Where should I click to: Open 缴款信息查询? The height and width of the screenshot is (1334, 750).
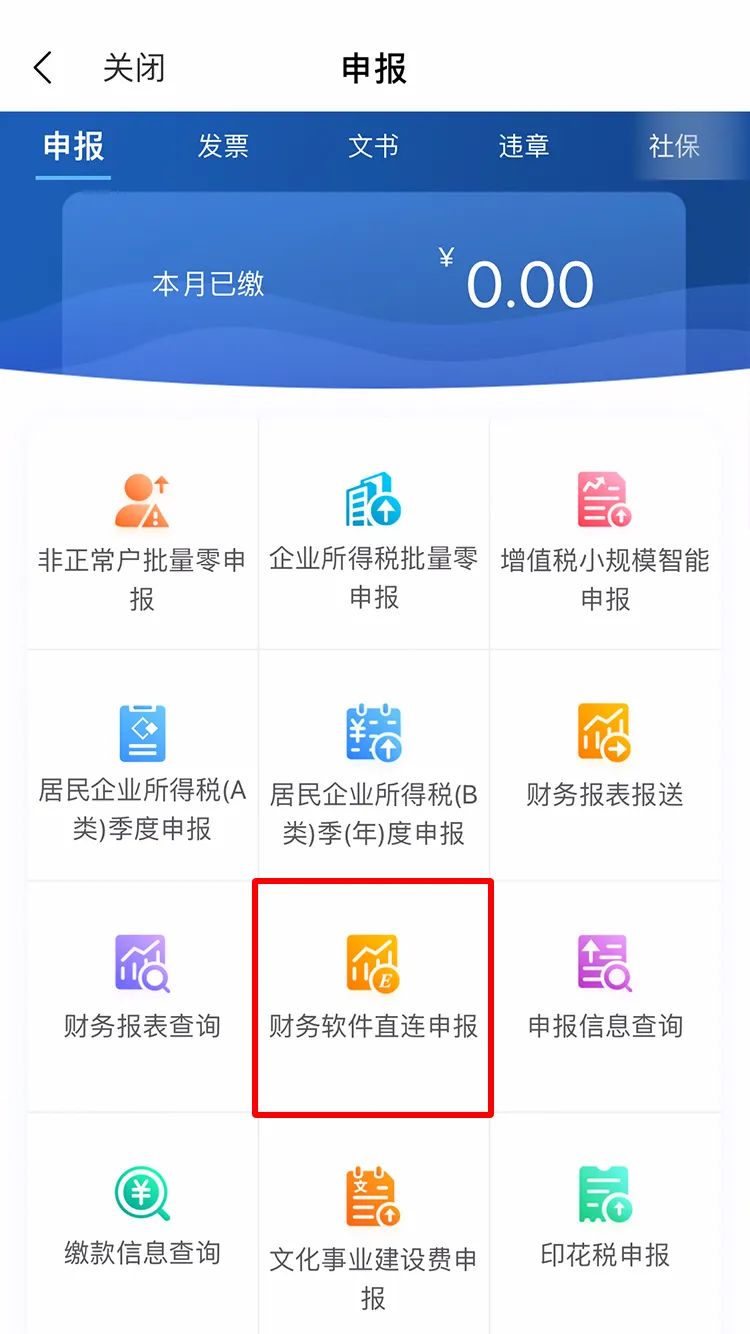(142, 1218)
